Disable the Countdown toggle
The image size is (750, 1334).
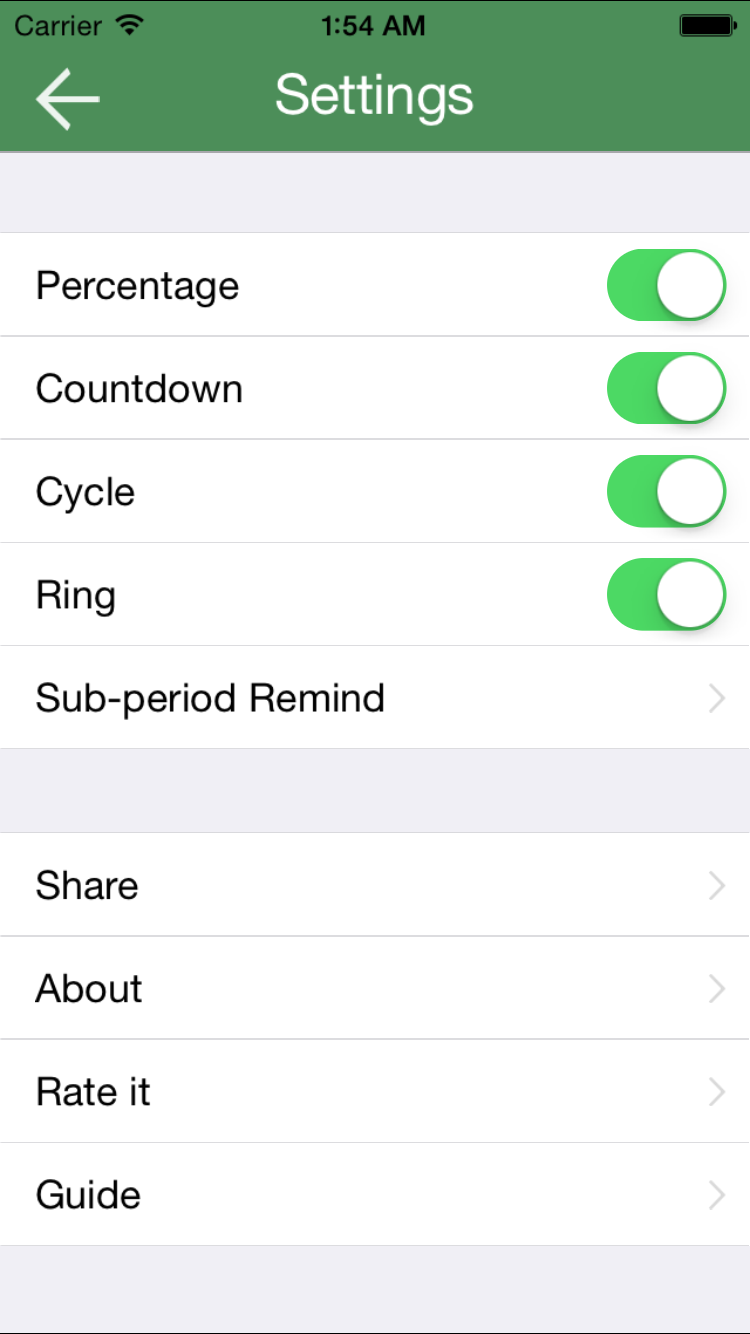click(x=666, y=389)
